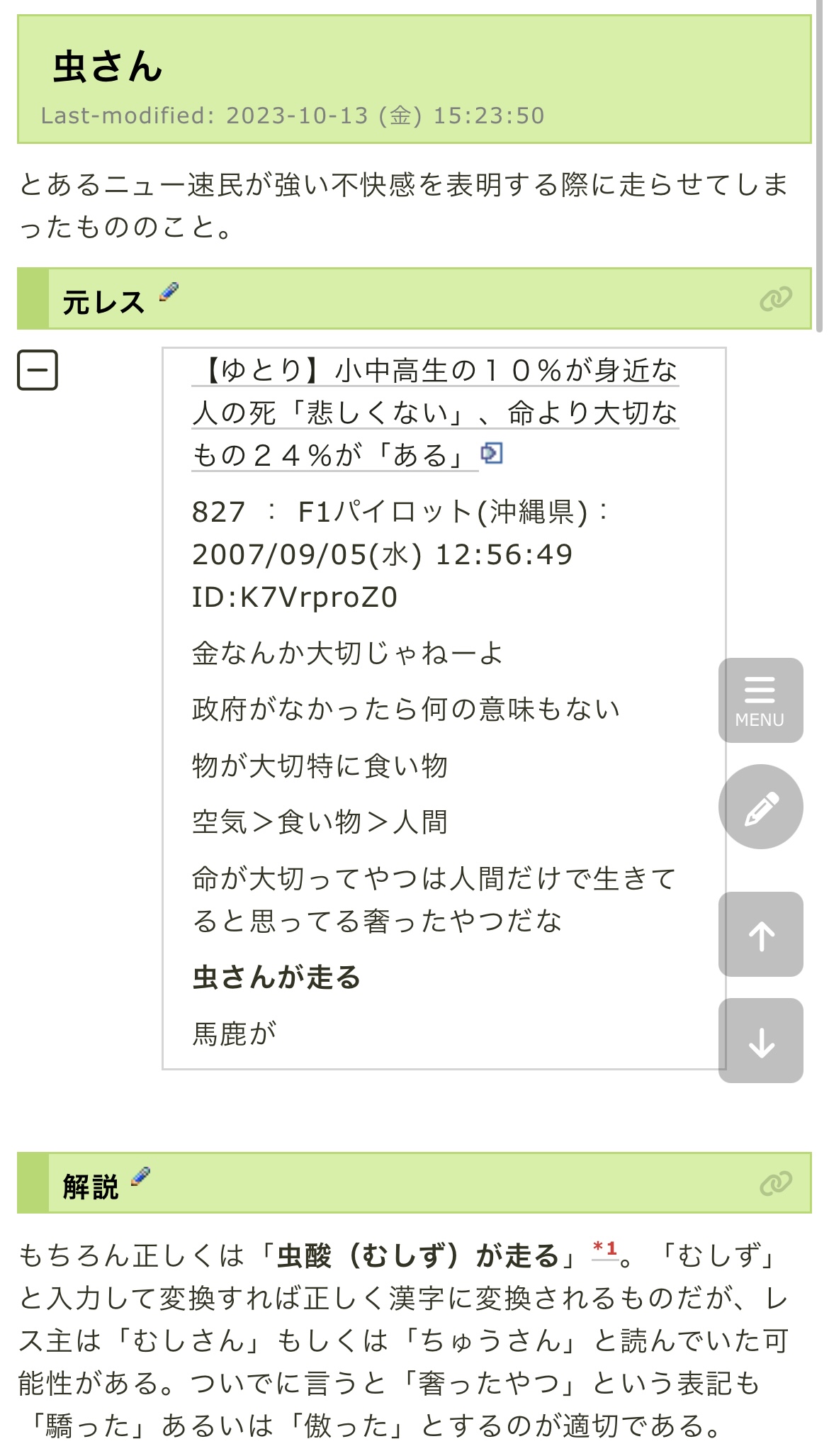Screen dimensions: 829x1456
Task: Edit the 解説 section via pencil icon
Action: [141, 1176]
